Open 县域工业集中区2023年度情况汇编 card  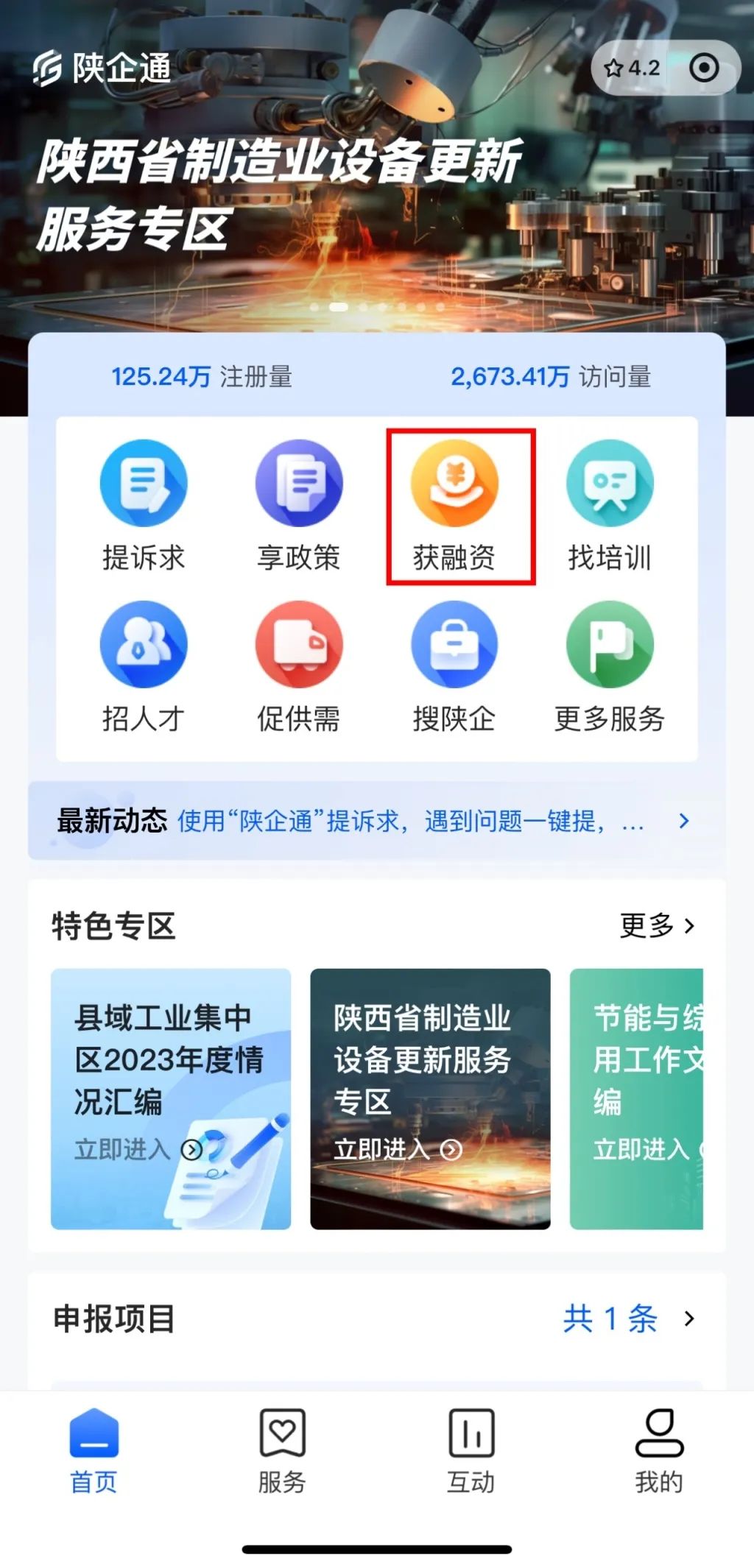[171, 1098]
